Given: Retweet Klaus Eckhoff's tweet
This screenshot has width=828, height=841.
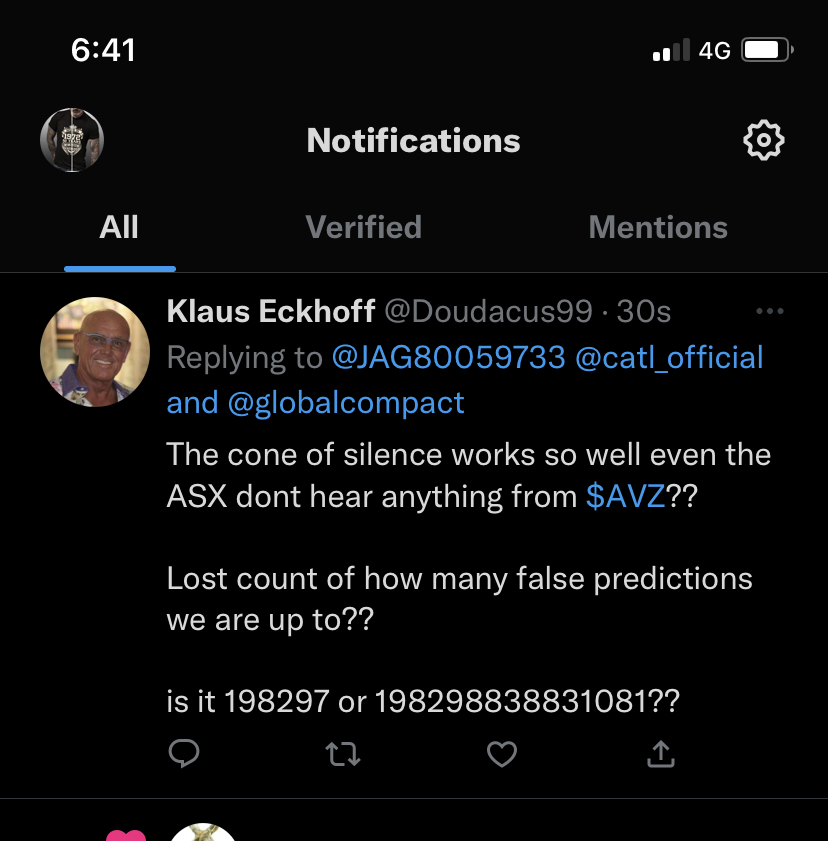Looking at the screenshot, I should coord(343,755).
